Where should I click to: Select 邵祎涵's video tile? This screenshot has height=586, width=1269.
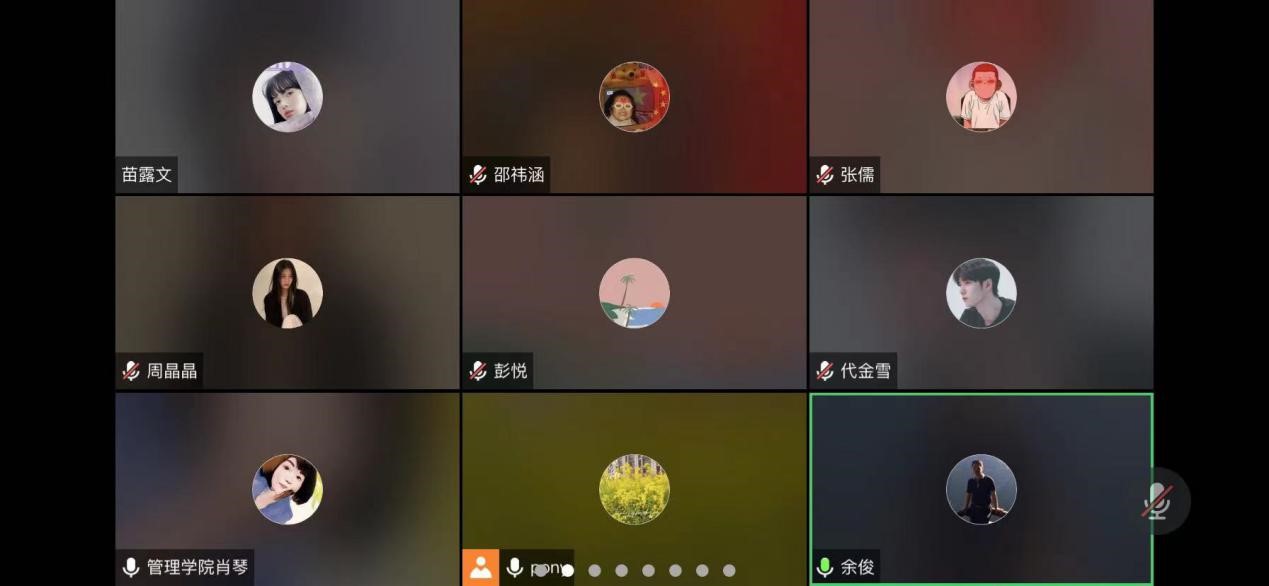[634, 96]
